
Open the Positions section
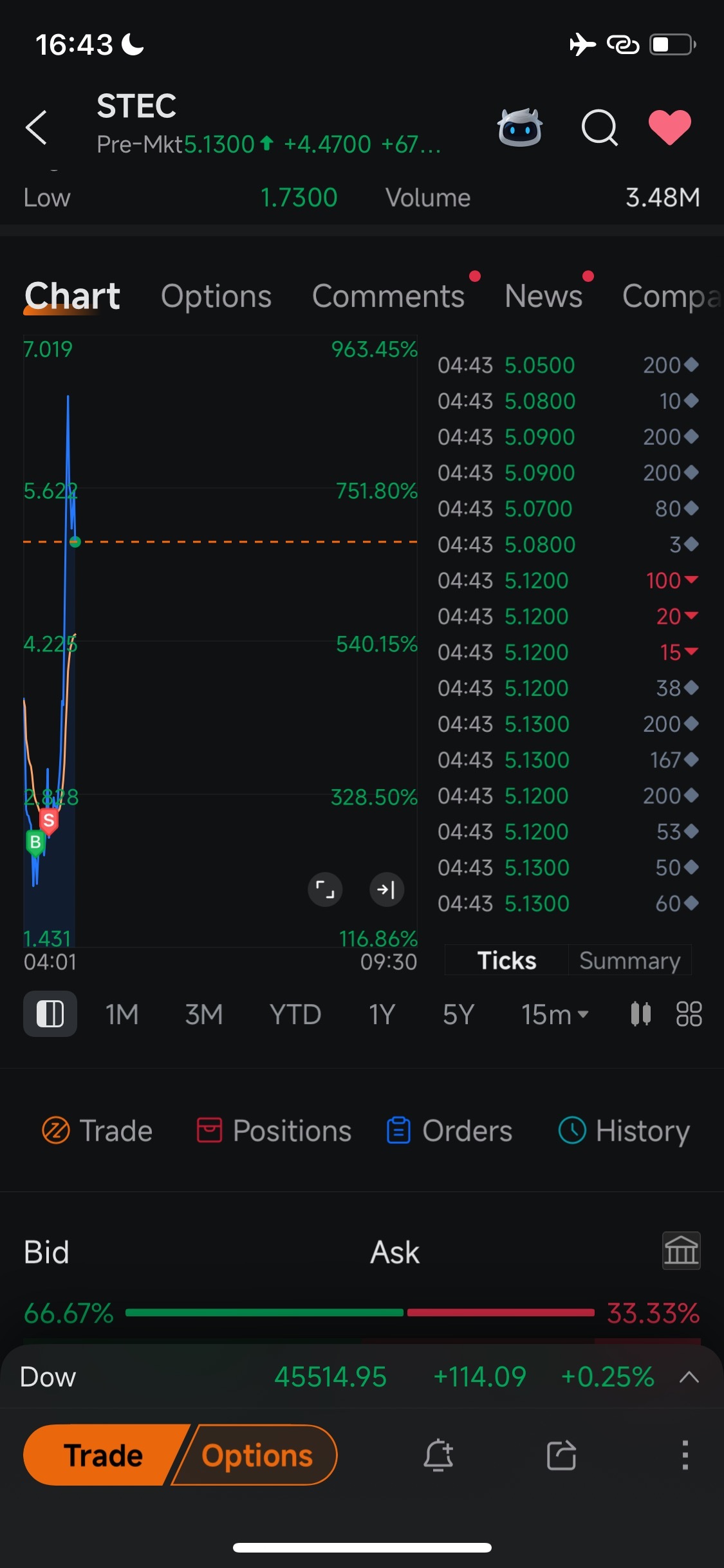(274, 1131)
